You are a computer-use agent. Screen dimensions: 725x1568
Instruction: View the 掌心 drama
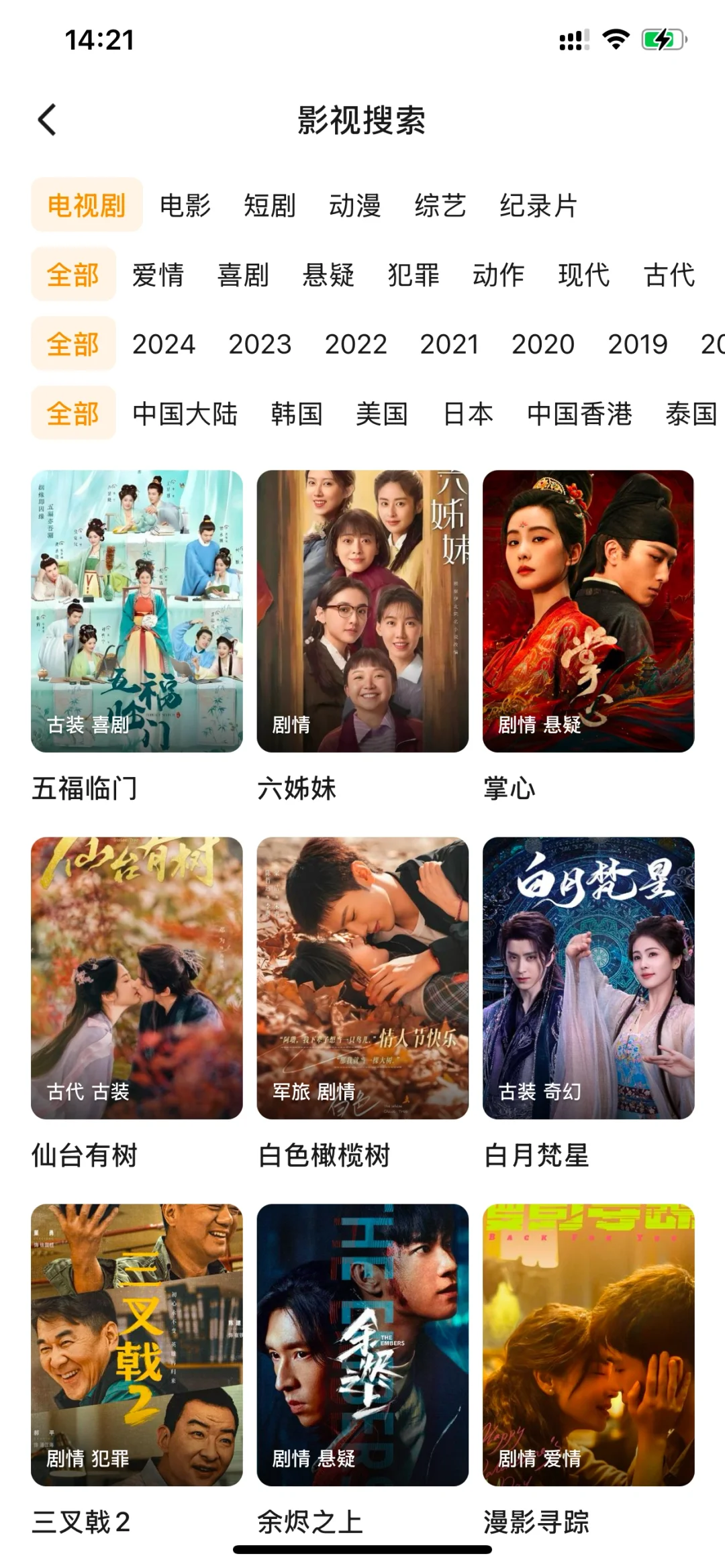pos(588,611)
